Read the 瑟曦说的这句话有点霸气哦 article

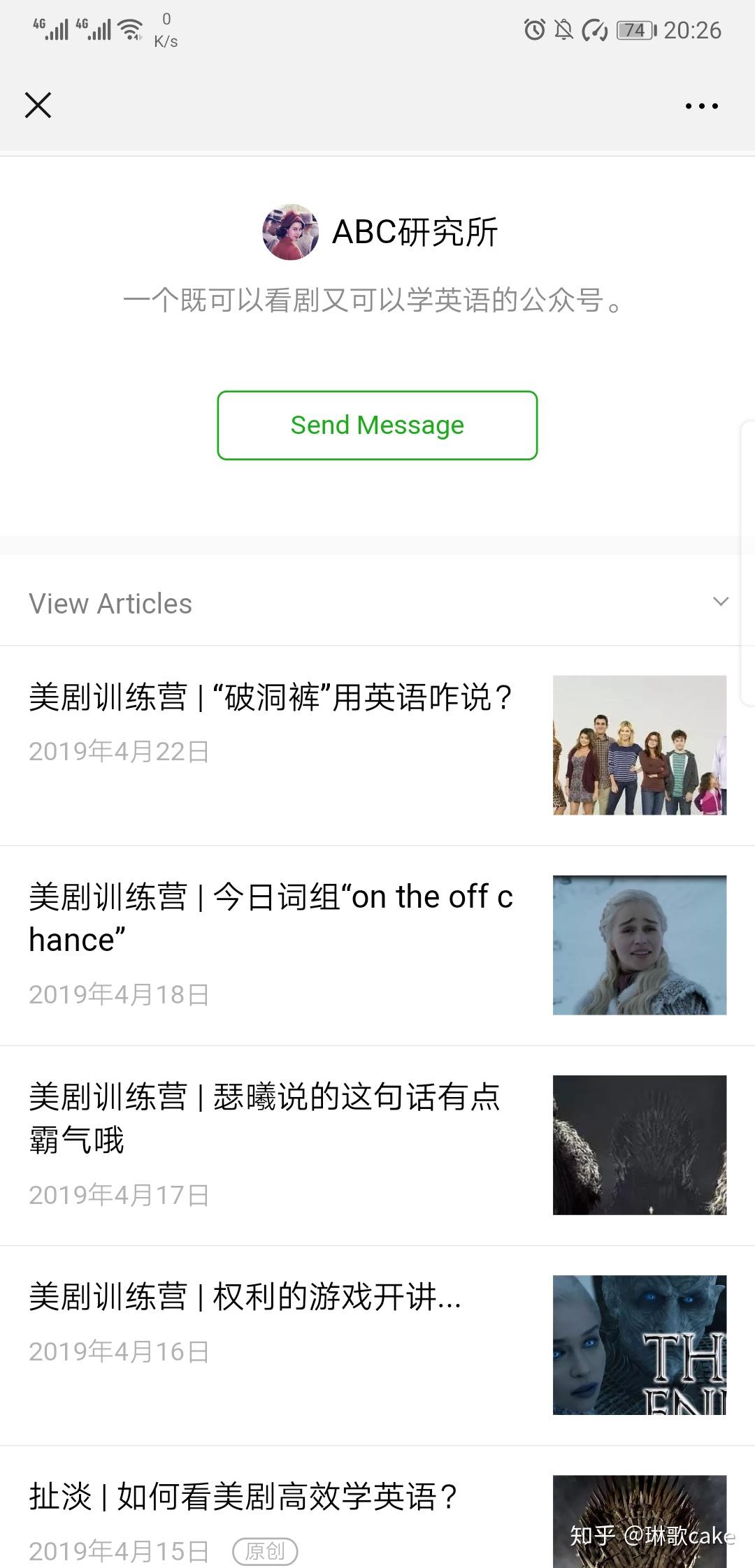(x=266, y=1117)
